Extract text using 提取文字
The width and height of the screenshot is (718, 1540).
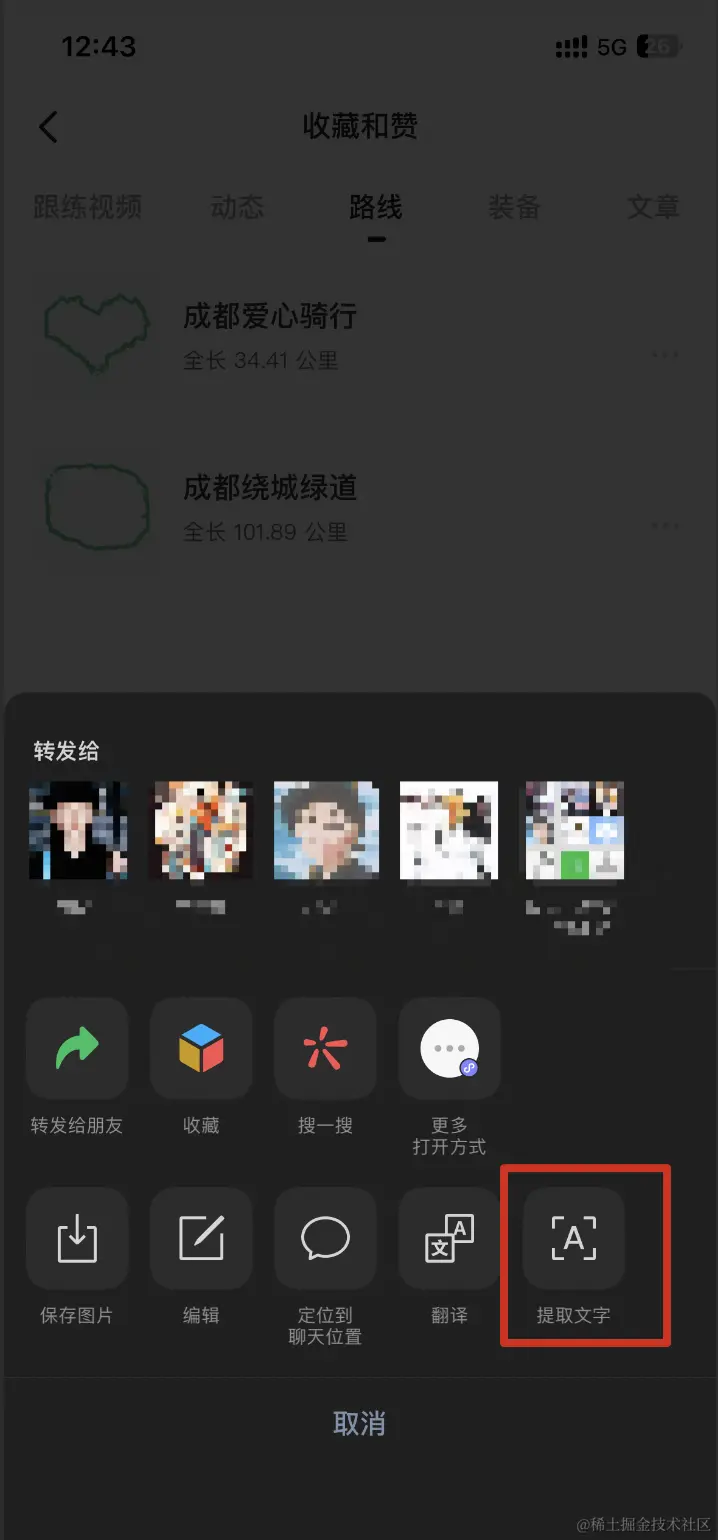point(574,1239)
